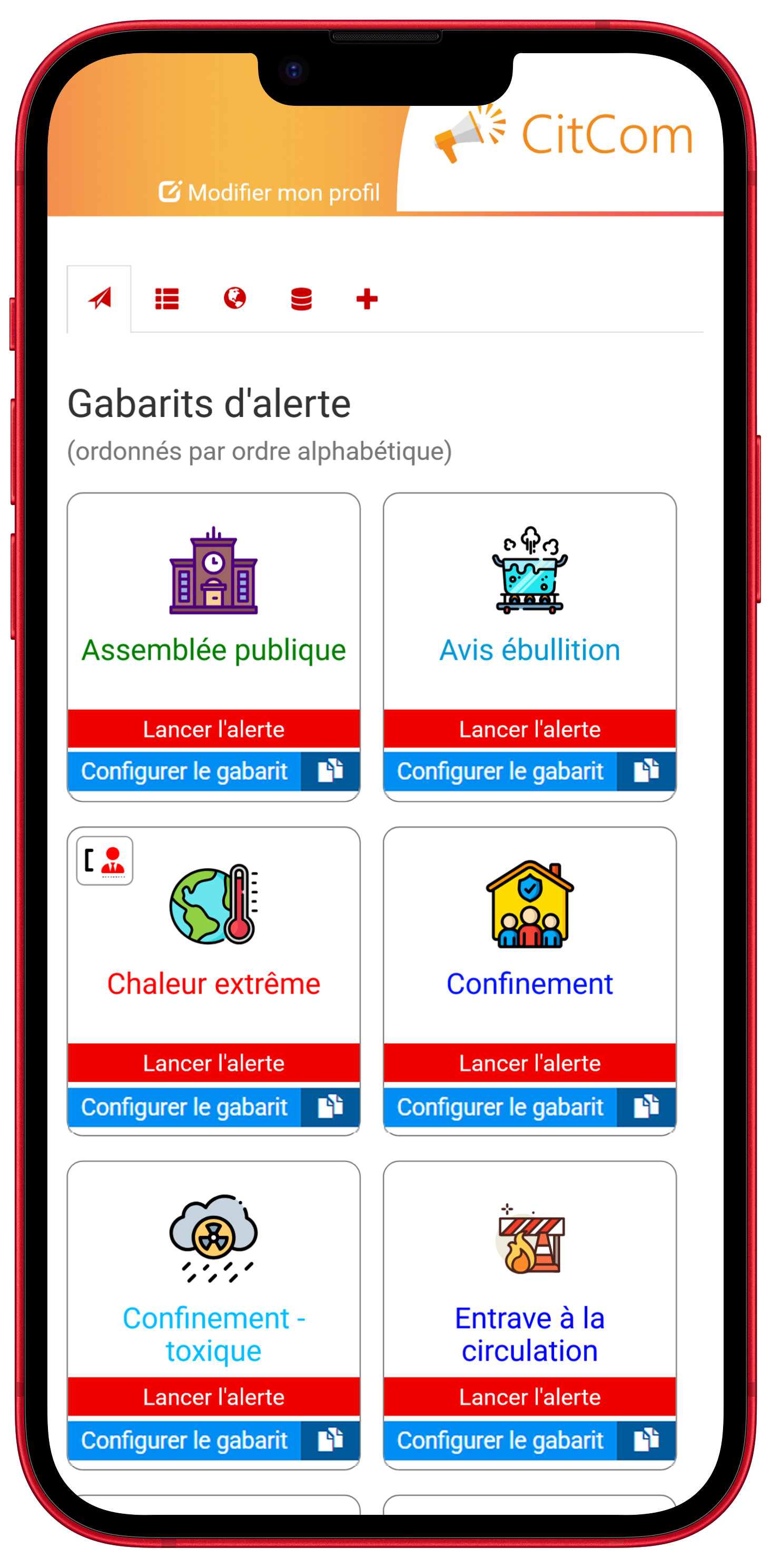Tap the person badge on Chaleur extrême

point(105,861)
